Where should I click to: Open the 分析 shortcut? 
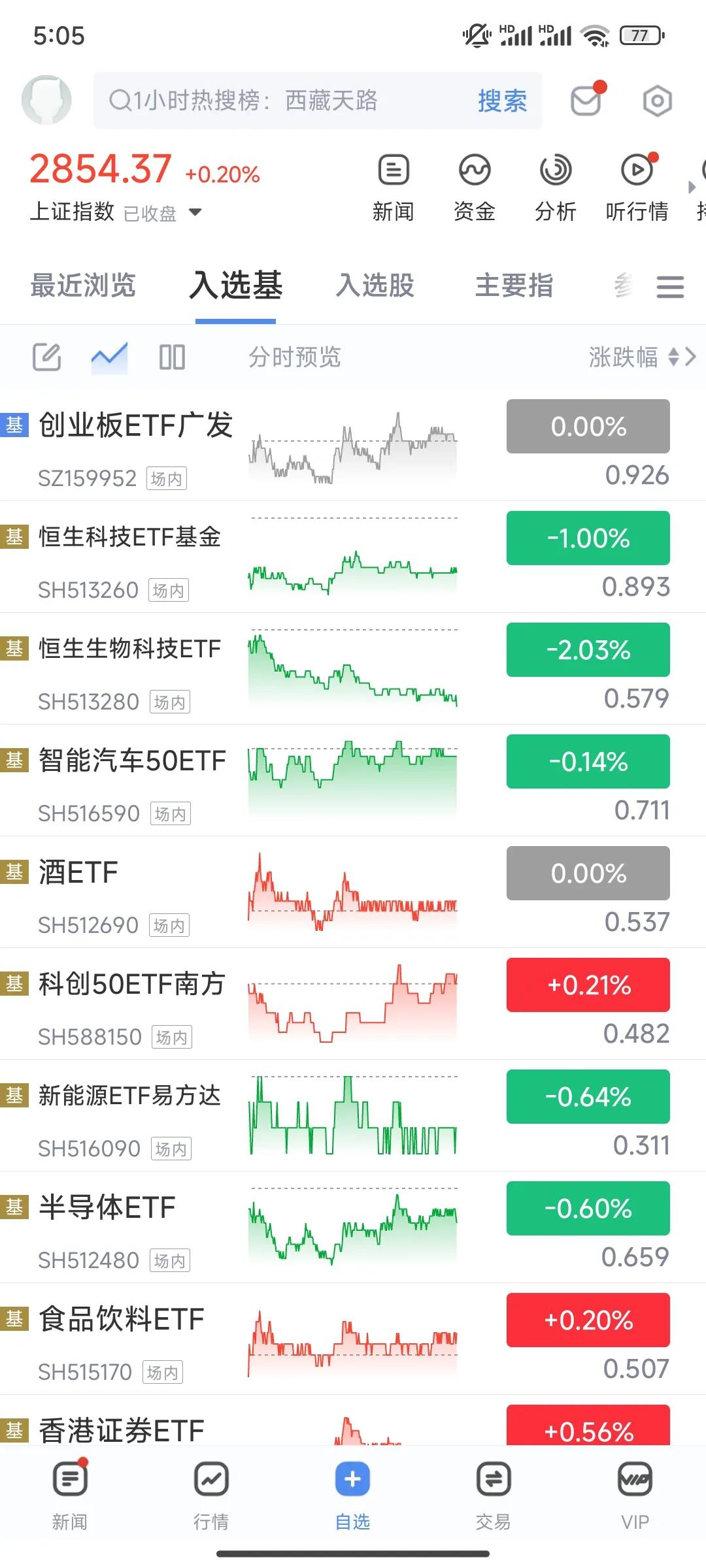coord(555,188)
